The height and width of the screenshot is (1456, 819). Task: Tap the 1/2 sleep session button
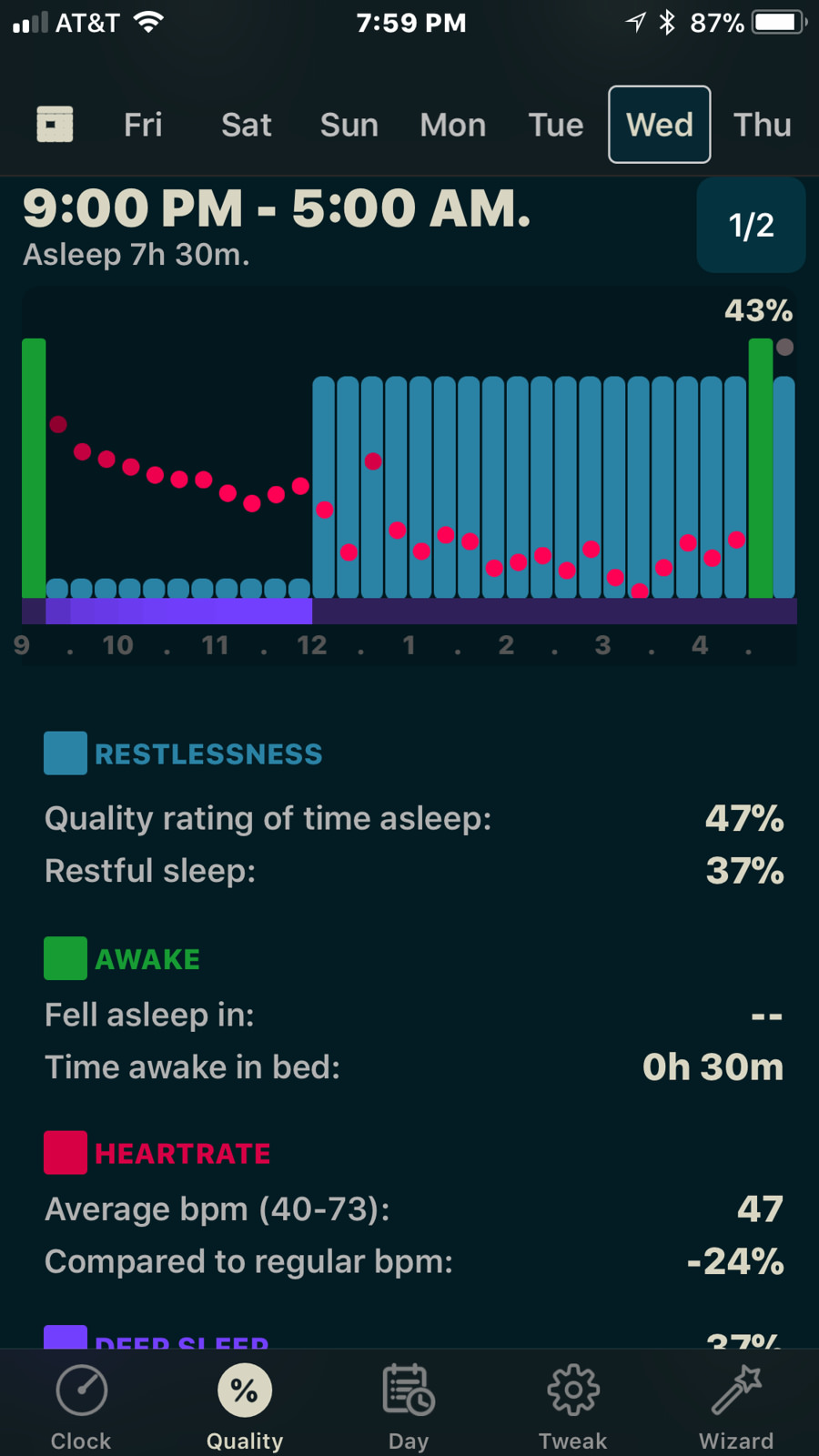pyautogui.click(x=751, y=225)
